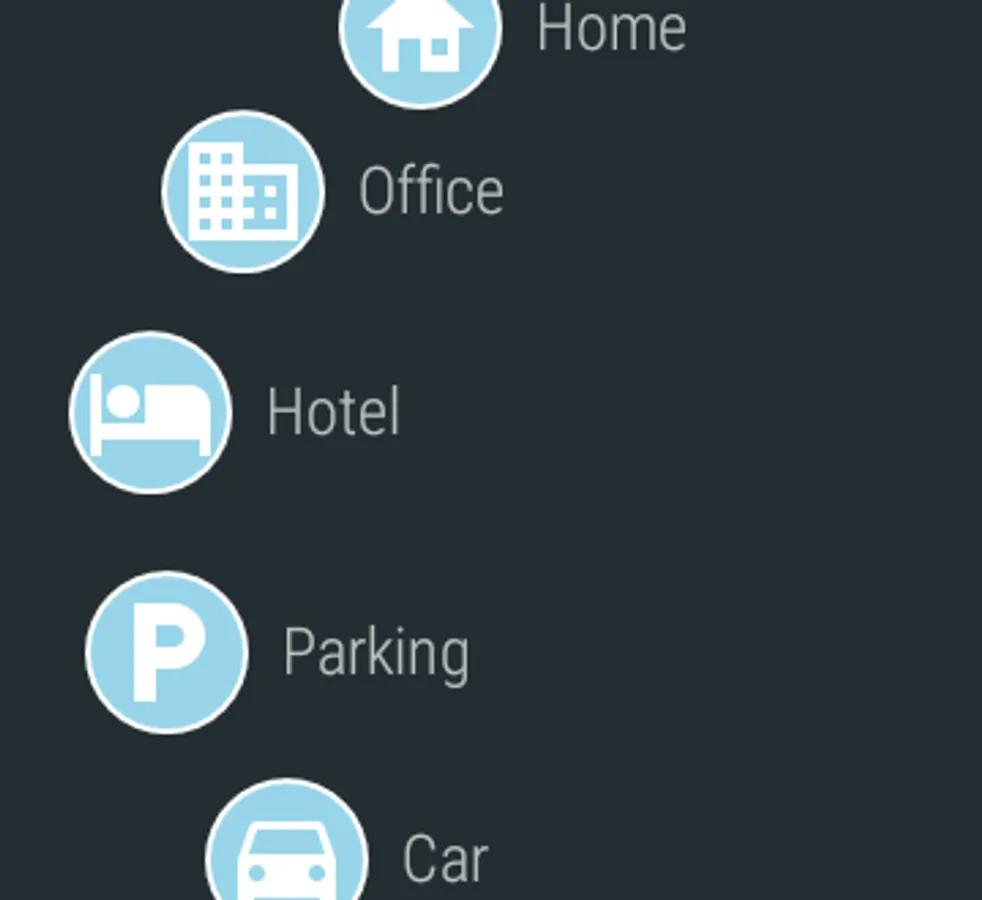Screen dimensions: 982x900
Task: Pick the Parking item
Action: click(167, 652)
